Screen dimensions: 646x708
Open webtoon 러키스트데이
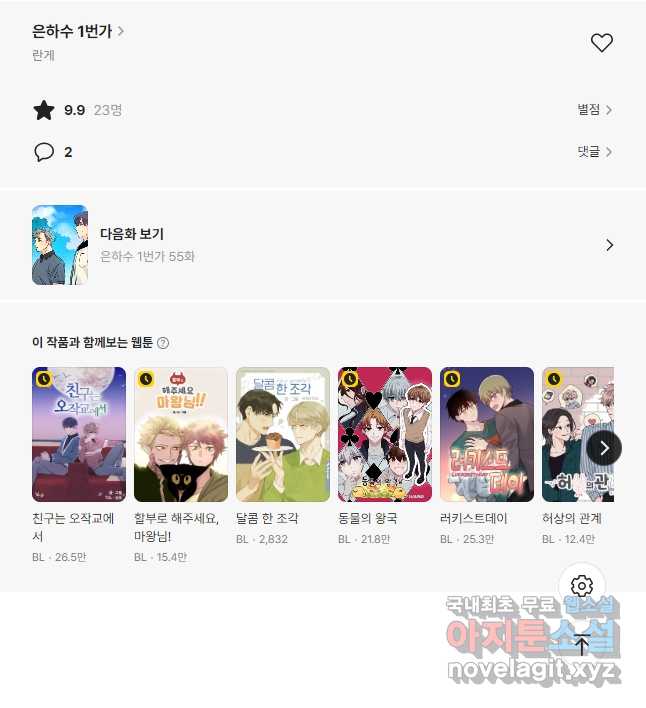click(487, 435)
